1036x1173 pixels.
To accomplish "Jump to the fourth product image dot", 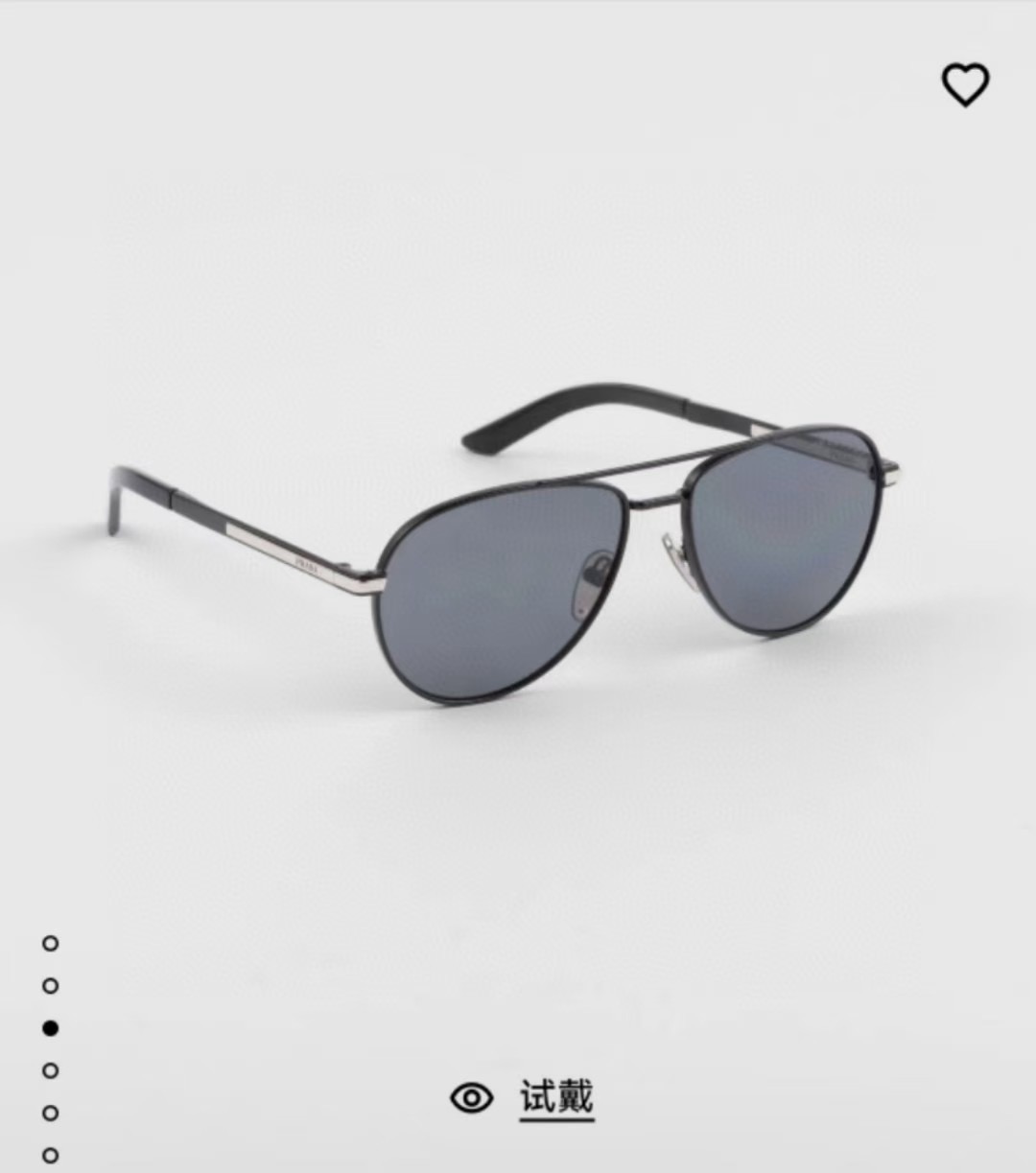I will 49,1072.
